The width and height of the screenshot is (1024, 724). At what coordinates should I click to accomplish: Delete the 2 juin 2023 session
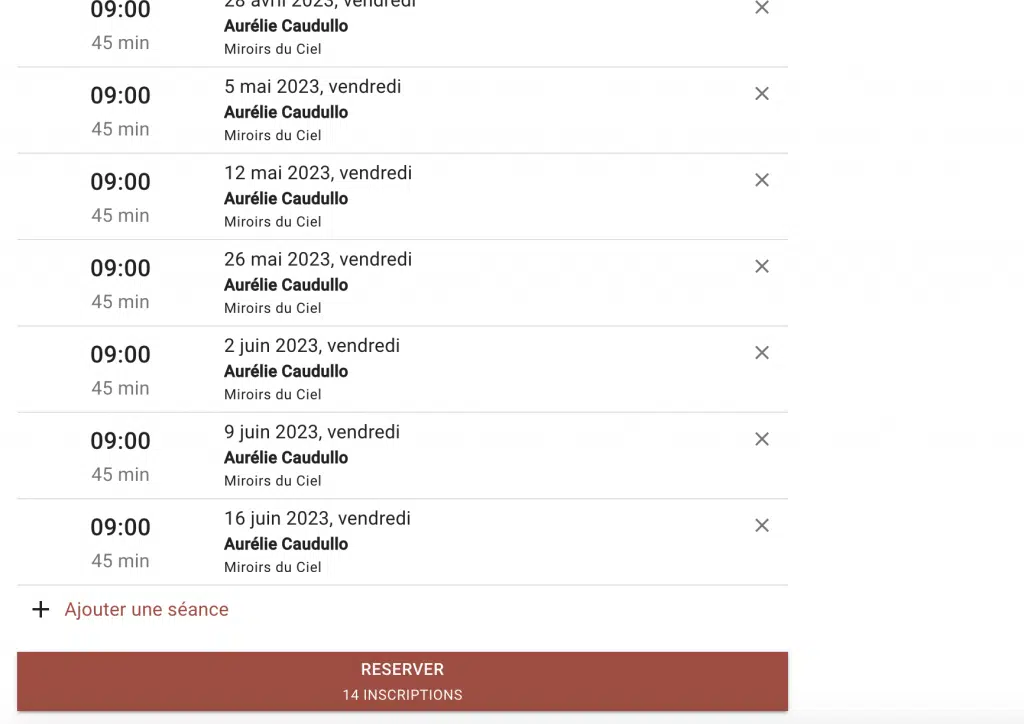point(761,353)
